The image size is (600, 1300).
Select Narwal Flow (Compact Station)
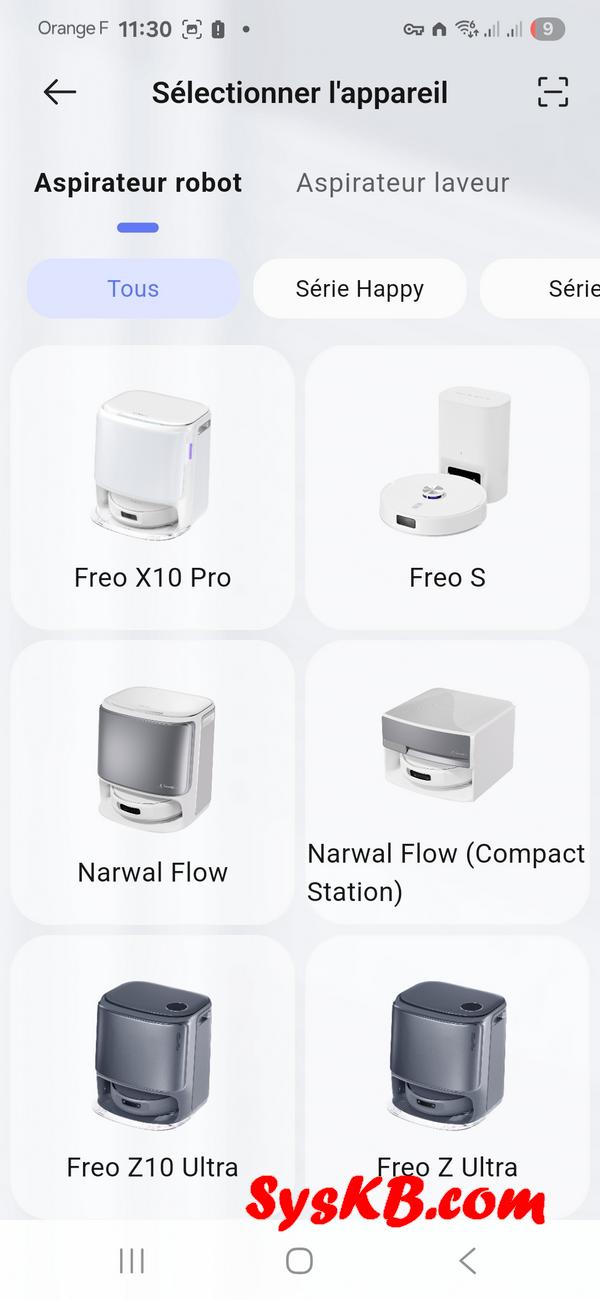[x=447, y=782]
